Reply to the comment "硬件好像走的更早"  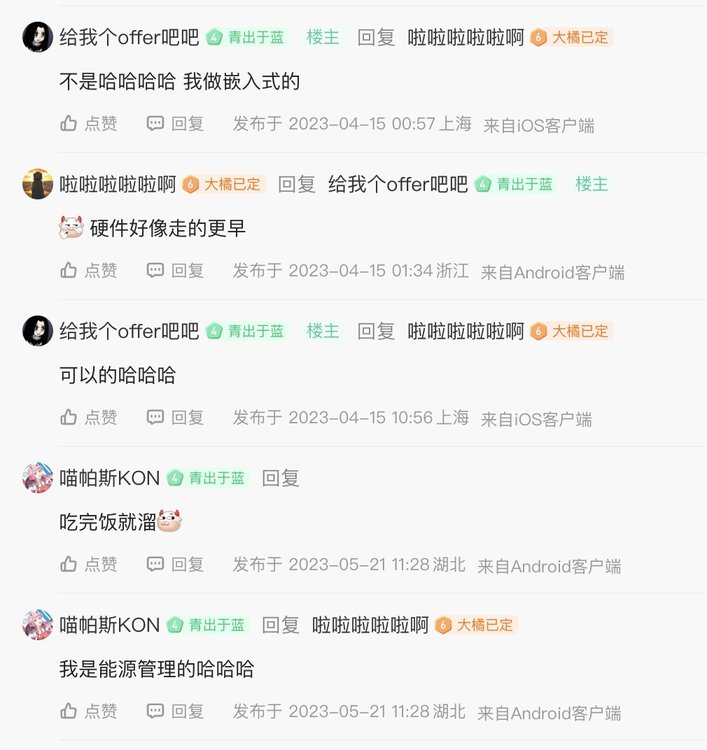pos(175,271)
